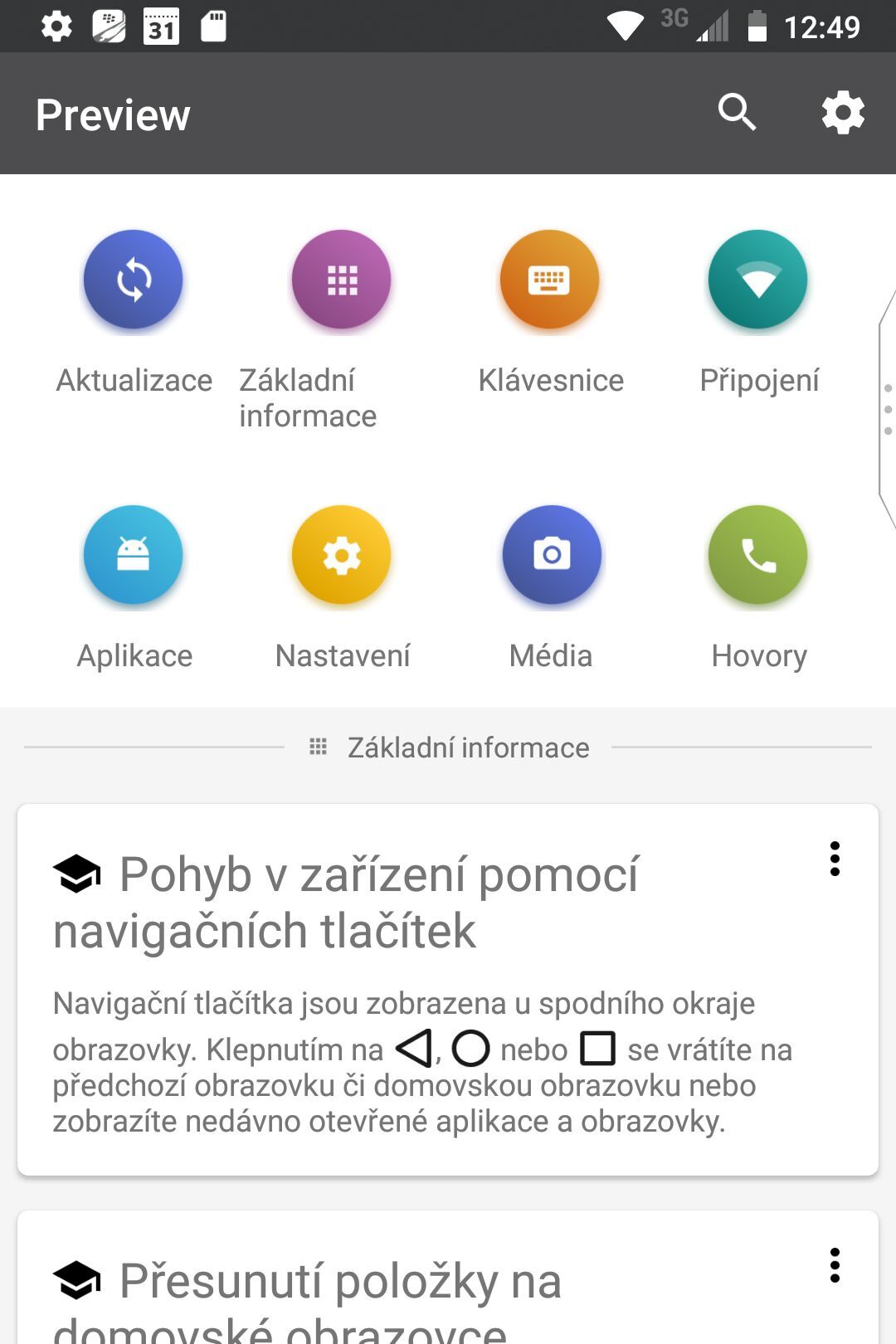896x1344 pixels.
Task: Go to the Hovory category
Action: tap(757, 556)
